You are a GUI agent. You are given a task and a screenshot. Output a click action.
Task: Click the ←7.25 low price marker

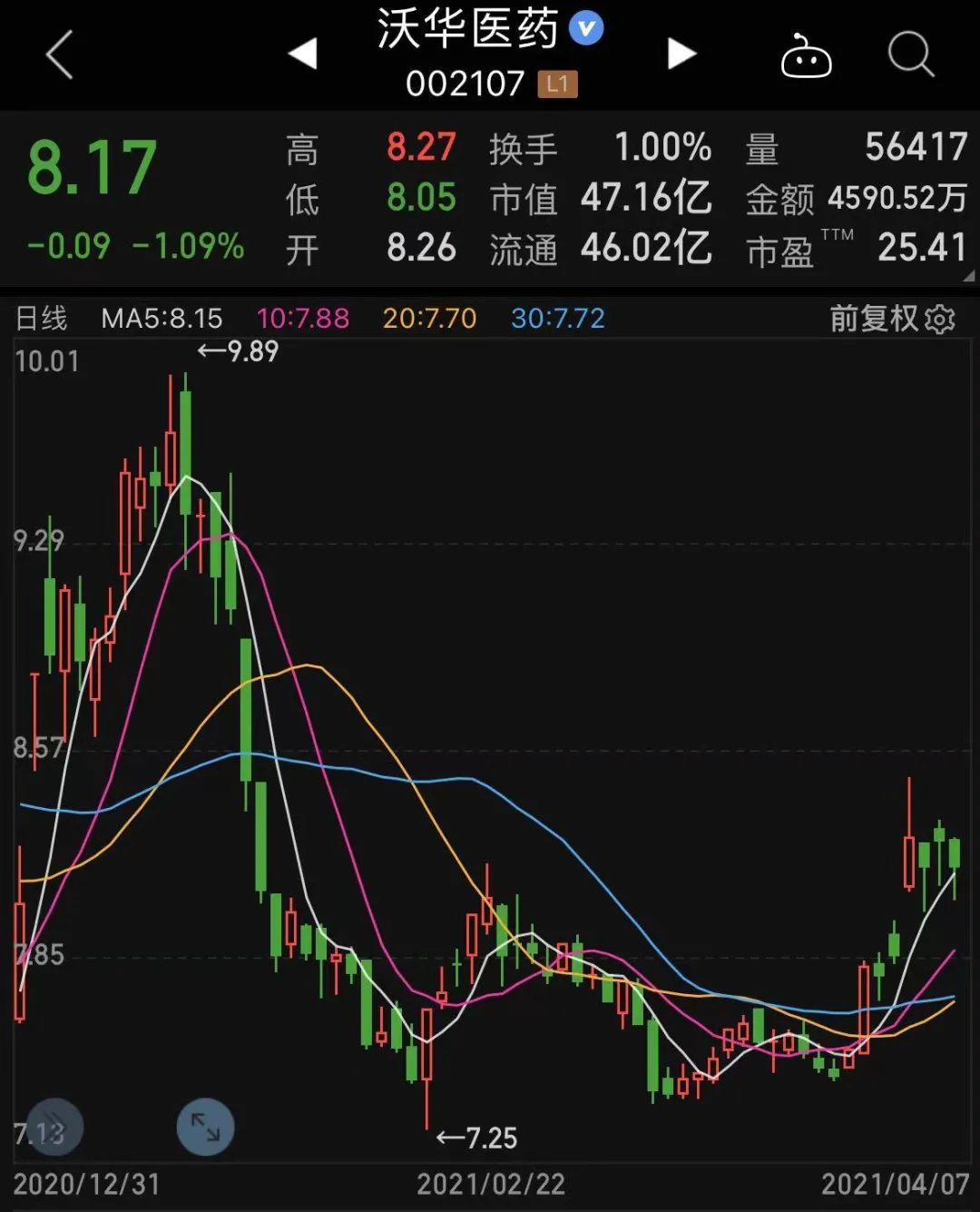[475, 1138]
